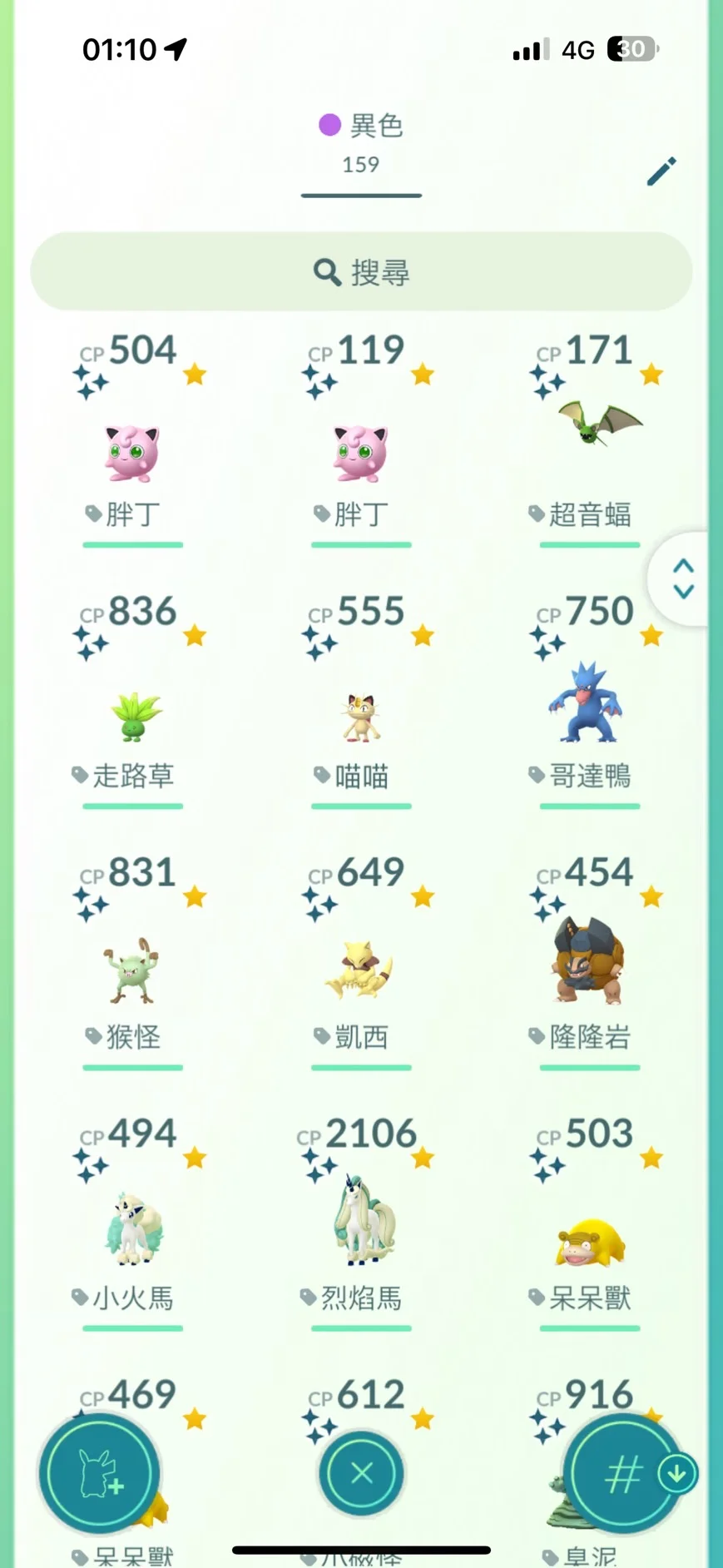Add Pokémon to this tag
The width and height of the screenshot is (723, 1568).
pyautogui.click(x=99, y=1473)
